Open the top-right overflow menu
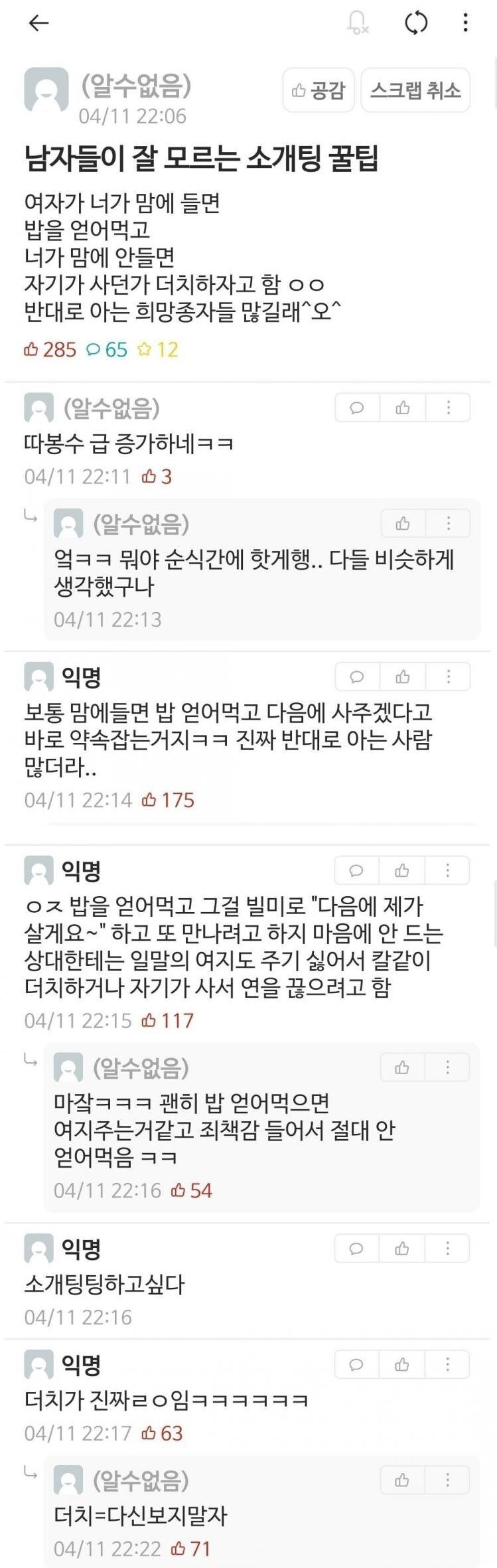The height and width of the screenshot is (1568, 497). click(x=466, y=23)
